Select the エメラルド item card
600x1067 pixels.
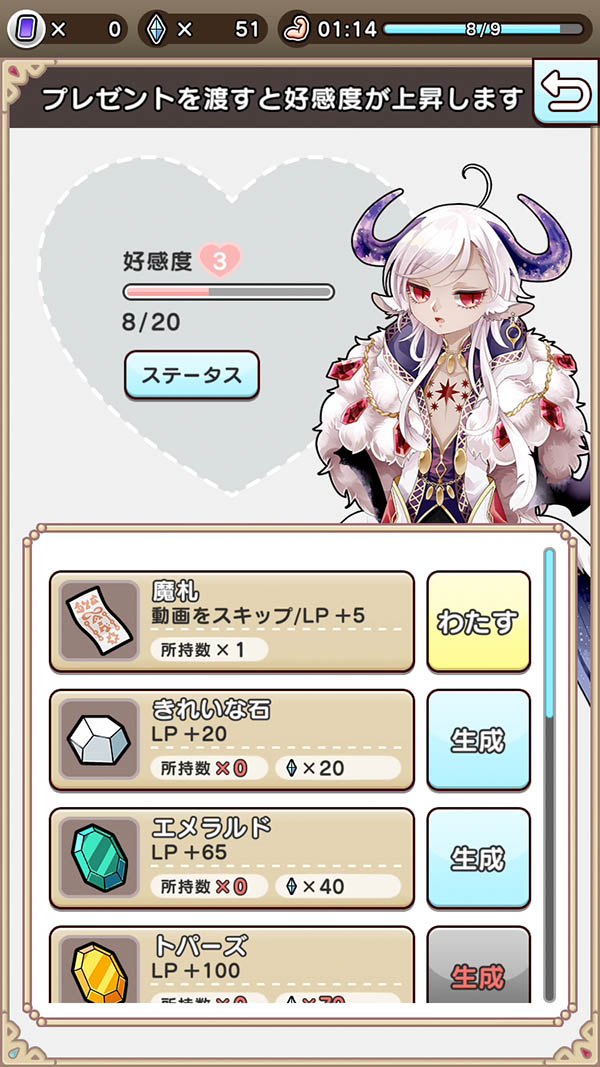tap(231, 858)
